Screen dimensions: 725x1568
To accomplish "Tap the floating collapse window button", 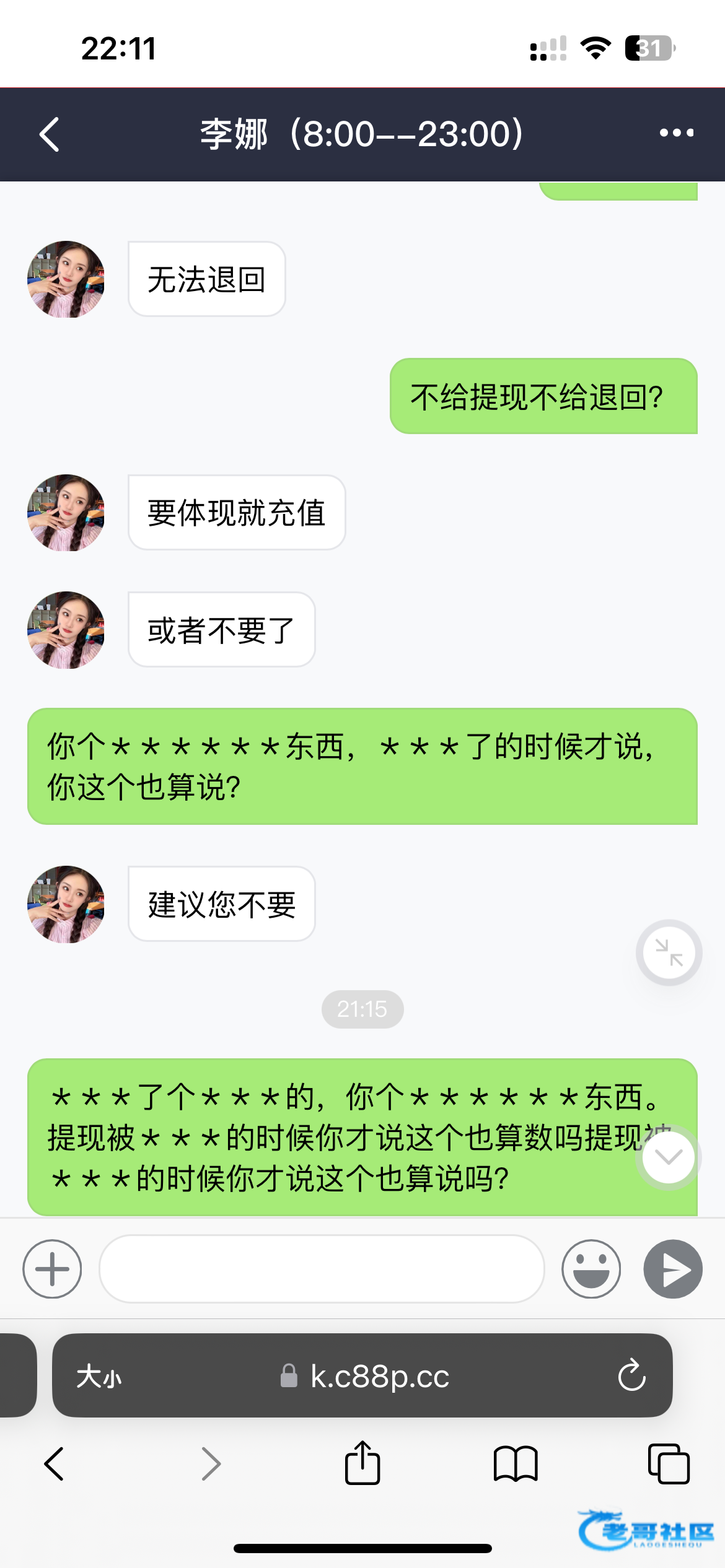I will 669,952.
